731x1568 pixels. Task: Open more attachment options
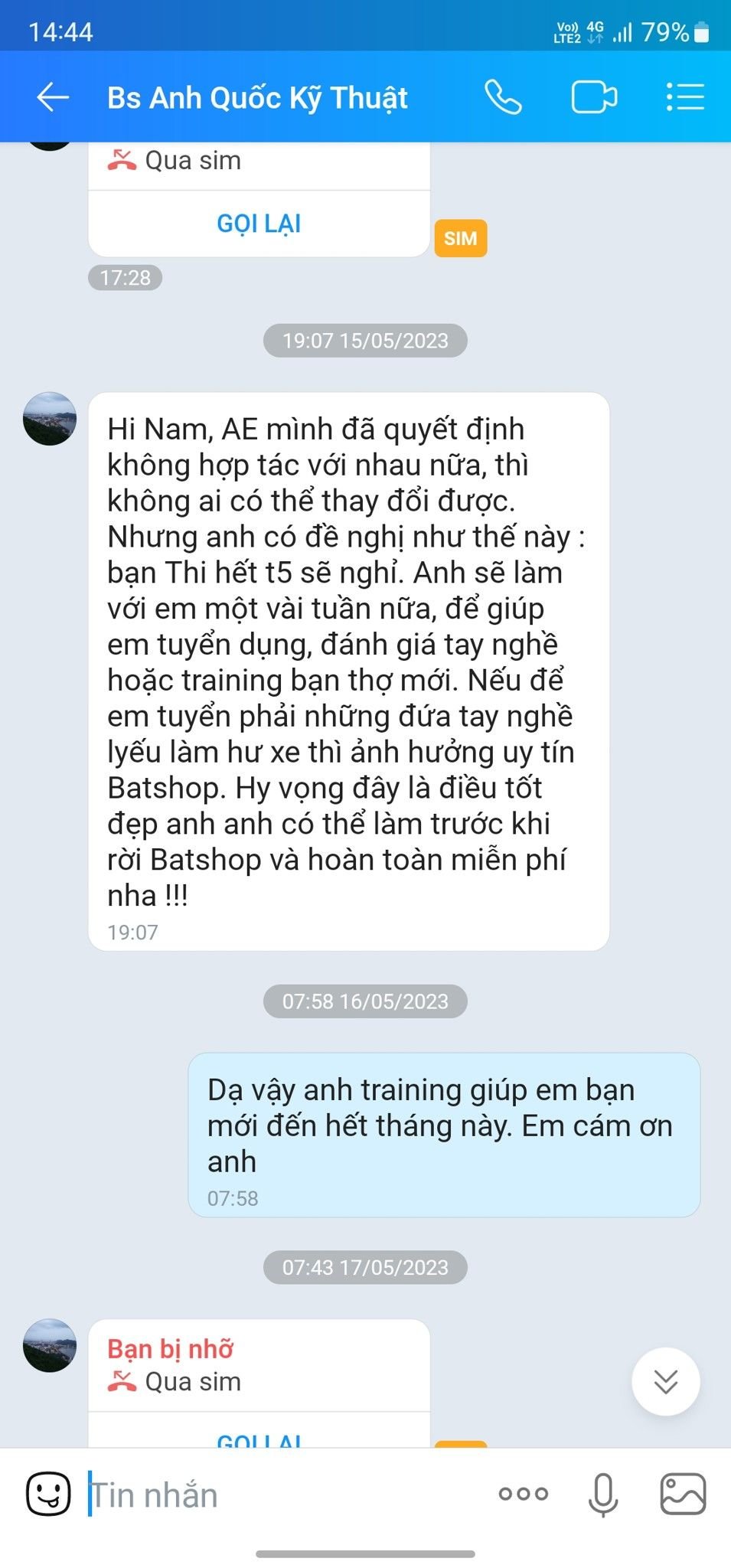pyautogui.click(x=524, y=1494)
